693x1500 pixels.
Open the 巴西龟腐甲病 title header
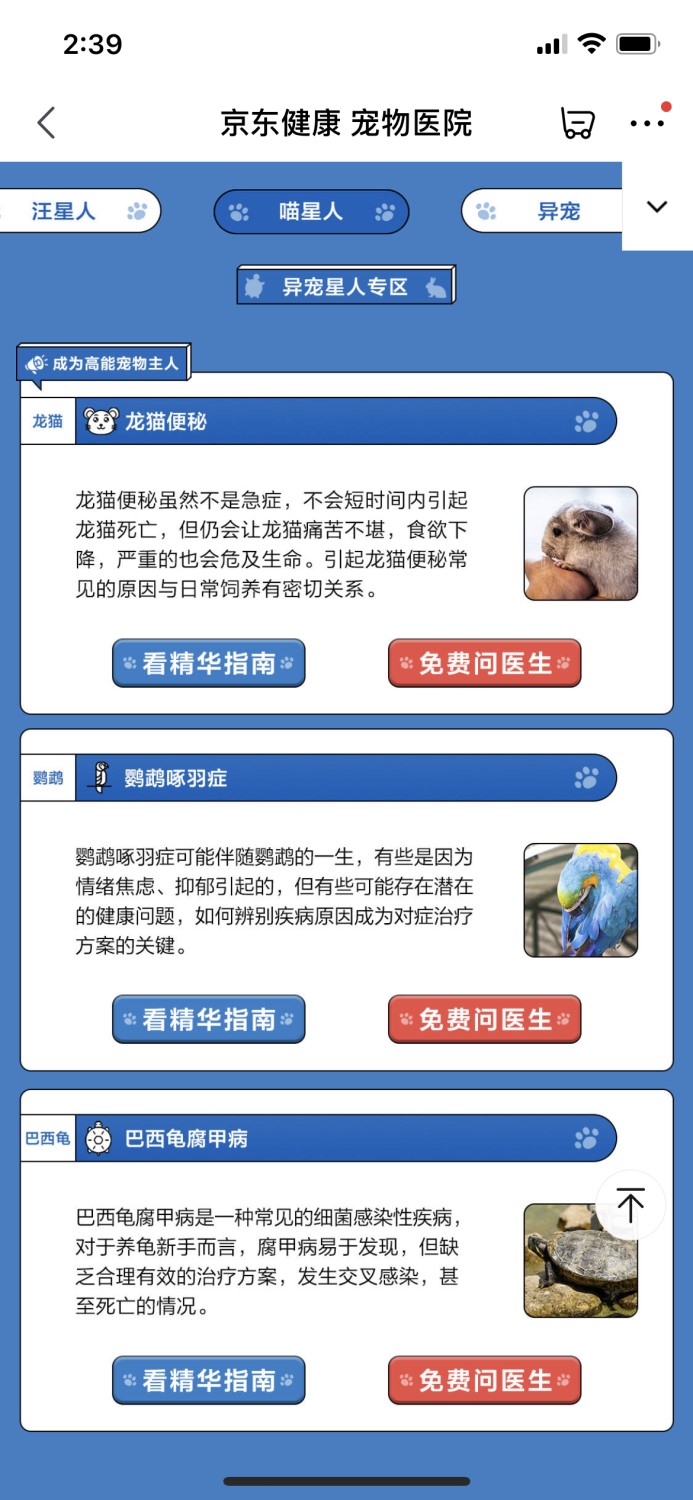point(345,1138)
